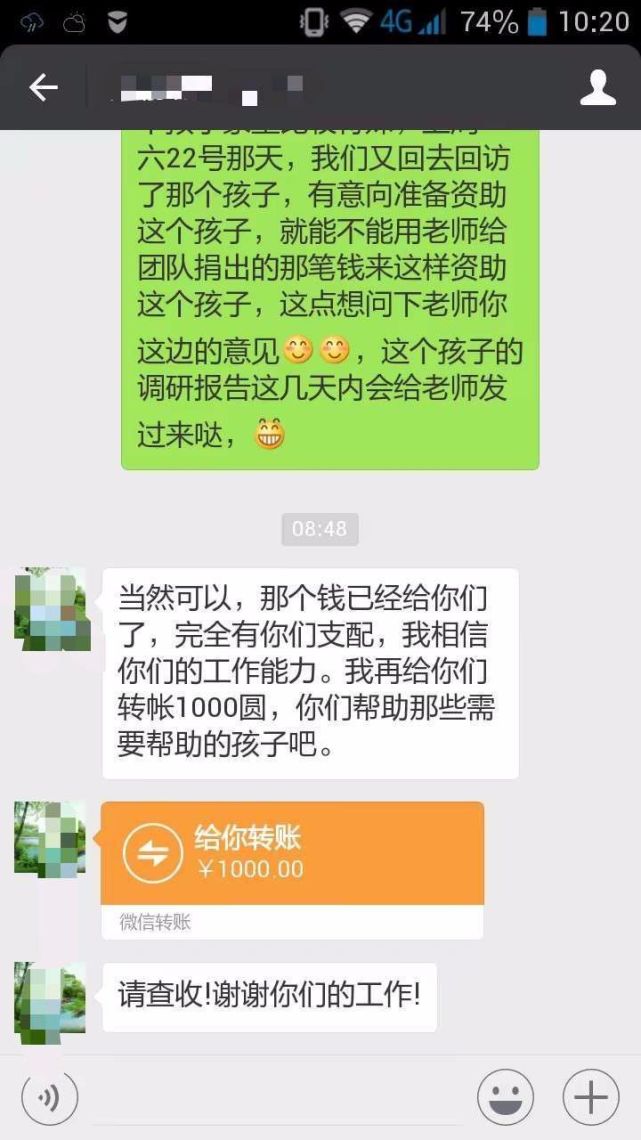Open the emoji picker
Screen dimensions: 641x1140
click(x=505, y=1098)
